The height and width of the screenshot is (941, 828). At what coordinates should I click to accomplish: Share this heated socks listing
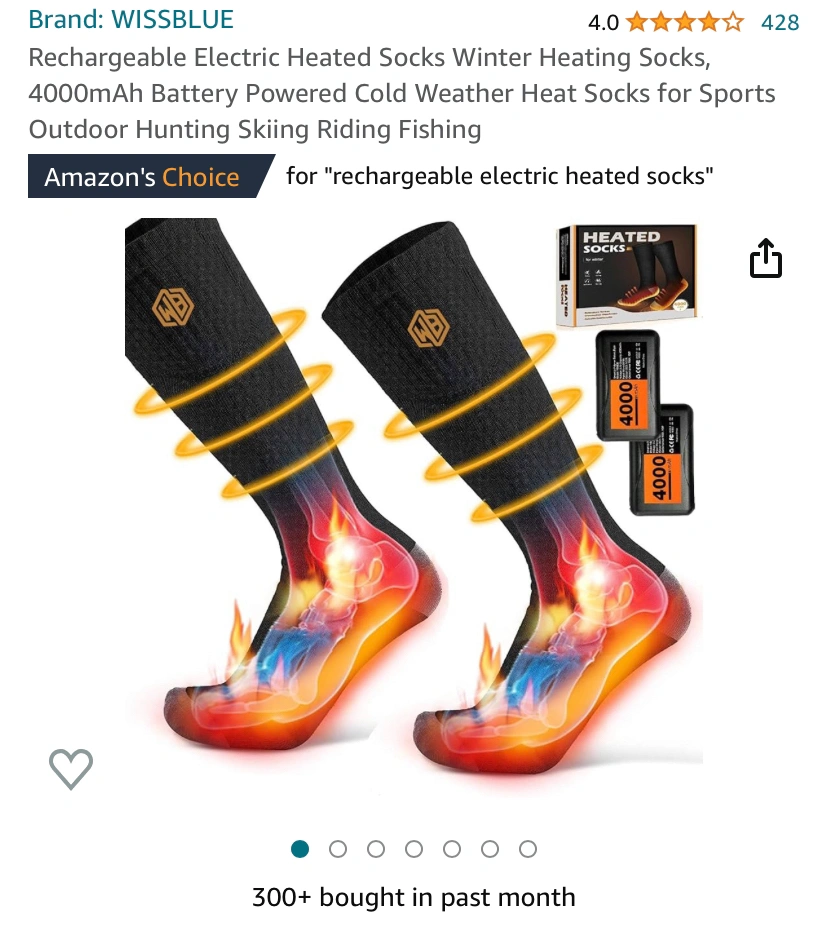(x=765, y=258)
